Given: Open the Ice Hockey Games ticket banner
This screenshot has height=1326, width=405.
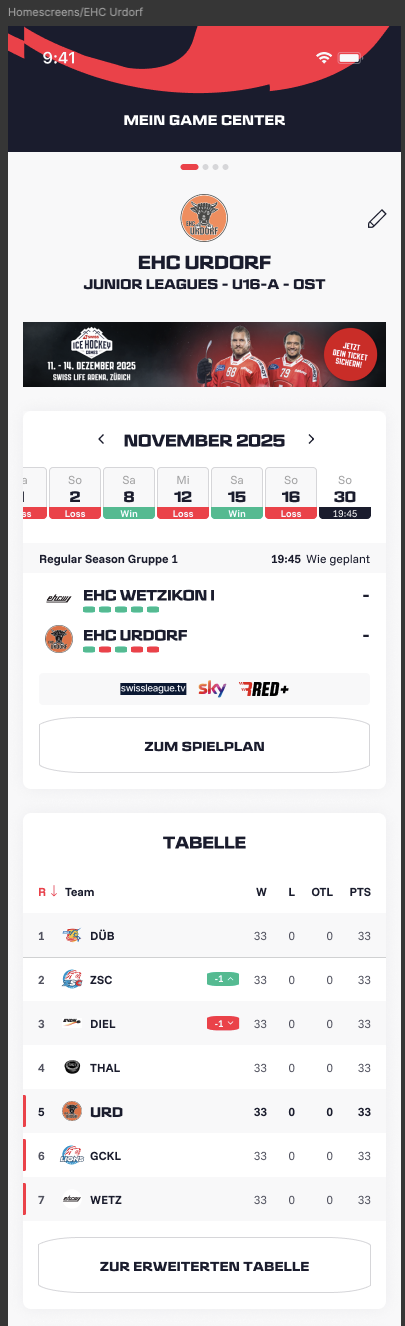Looking at the screenshot, I should [x=204, y=354].
